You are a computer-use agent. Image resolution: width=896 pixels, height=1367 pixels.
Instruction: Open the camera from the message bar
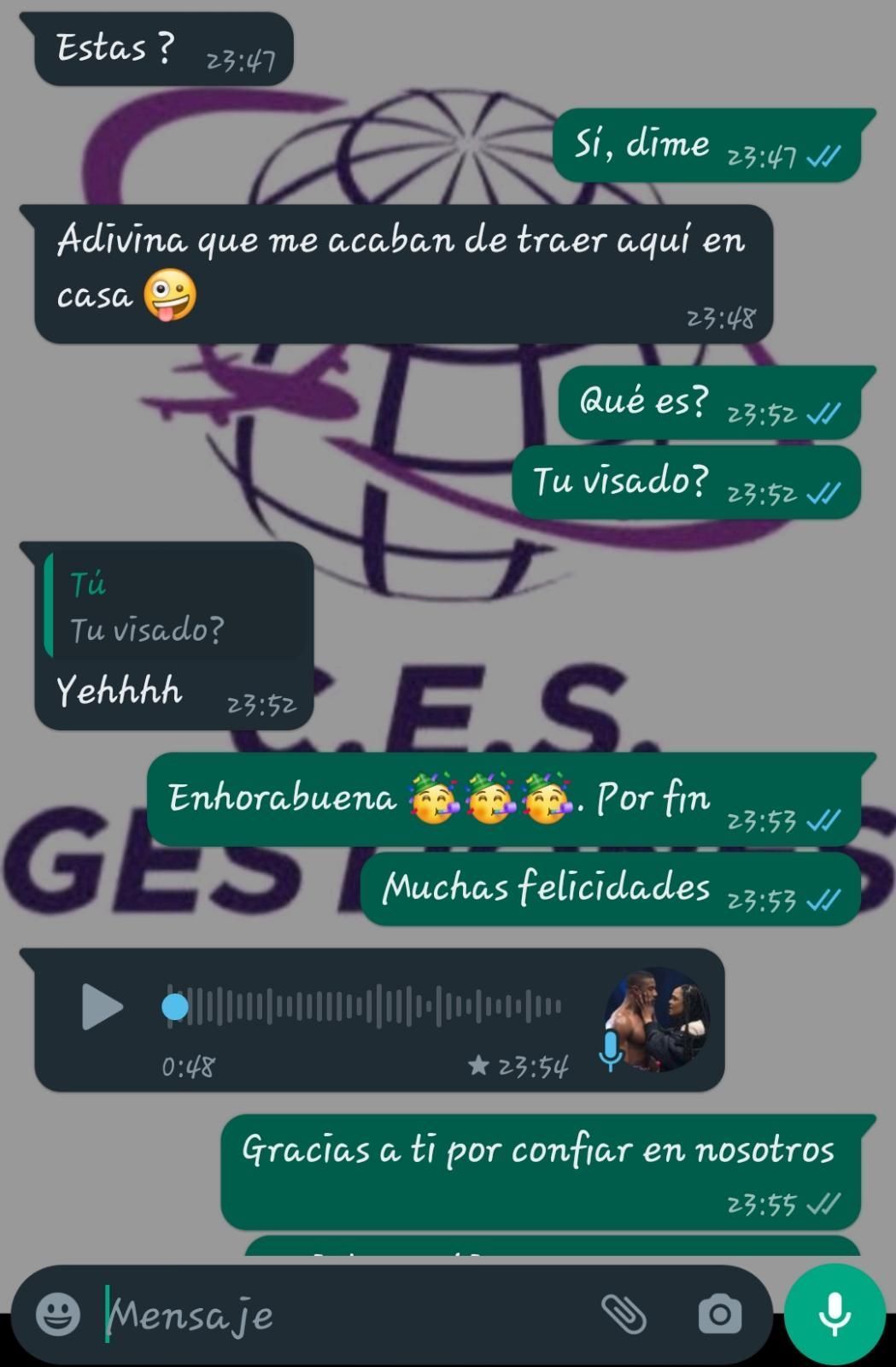pyautogui.click(x=719, y=1314)
